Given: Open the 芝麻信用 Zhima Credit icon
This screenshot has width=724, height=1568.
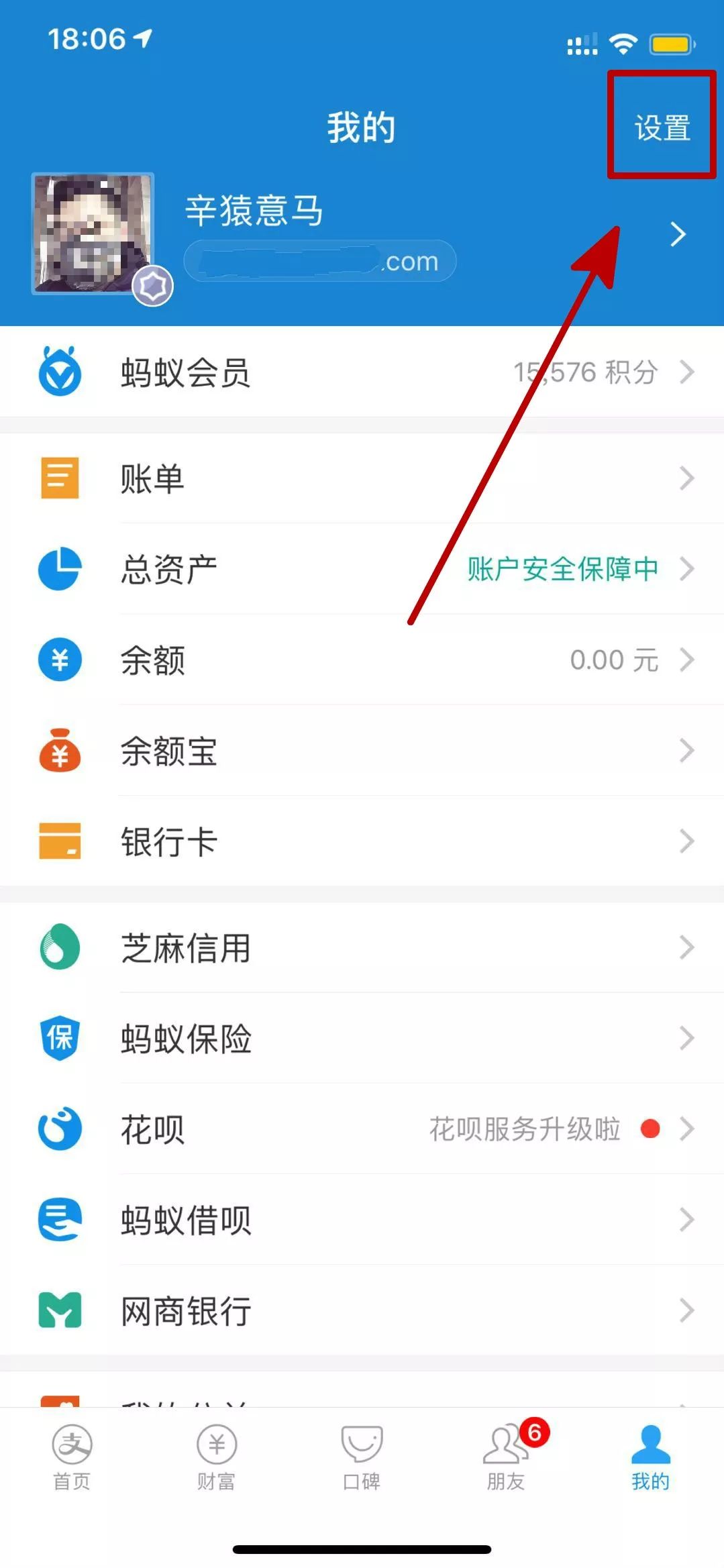Looking at the screenshot, I should point(59,948).
